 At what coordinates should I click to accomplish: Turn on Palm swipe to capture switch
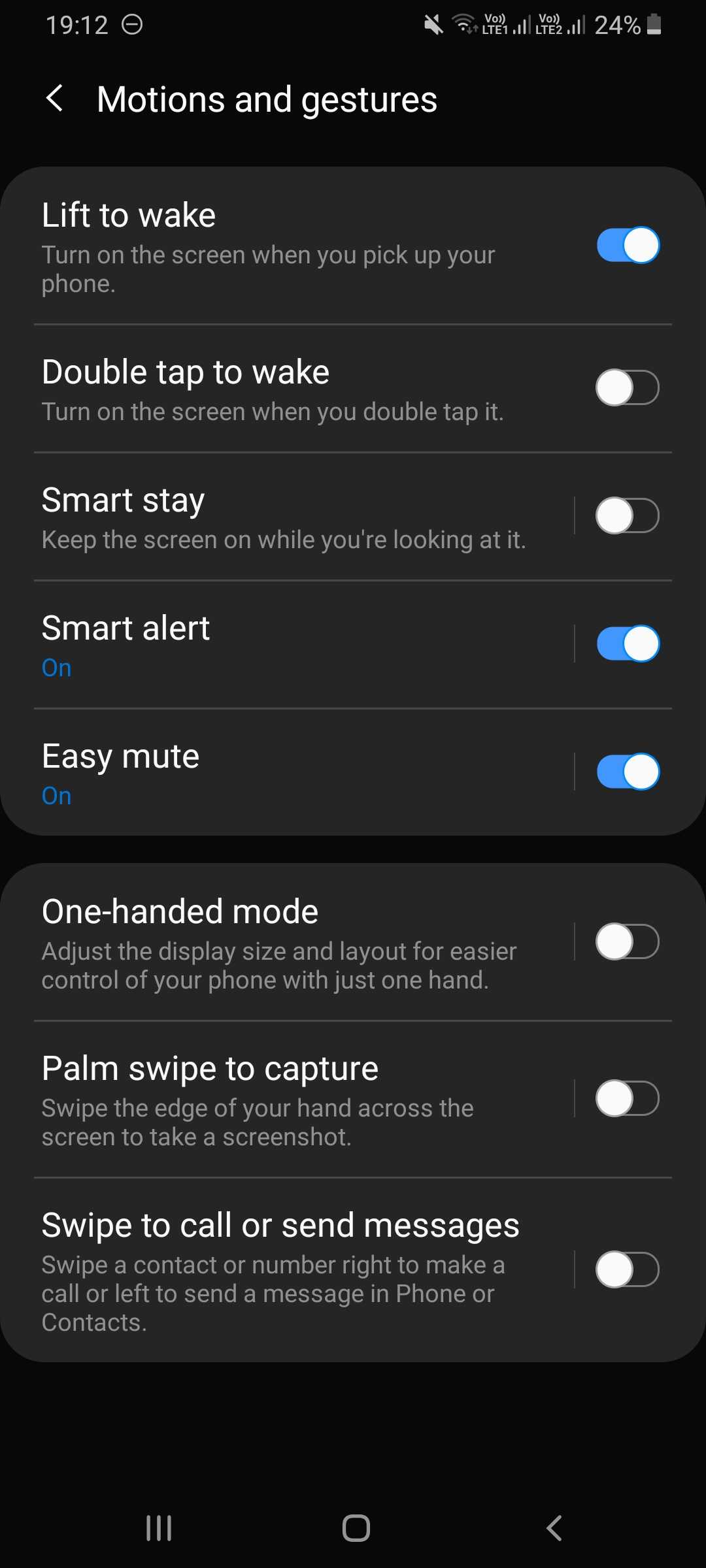(x=628, y=1098)
